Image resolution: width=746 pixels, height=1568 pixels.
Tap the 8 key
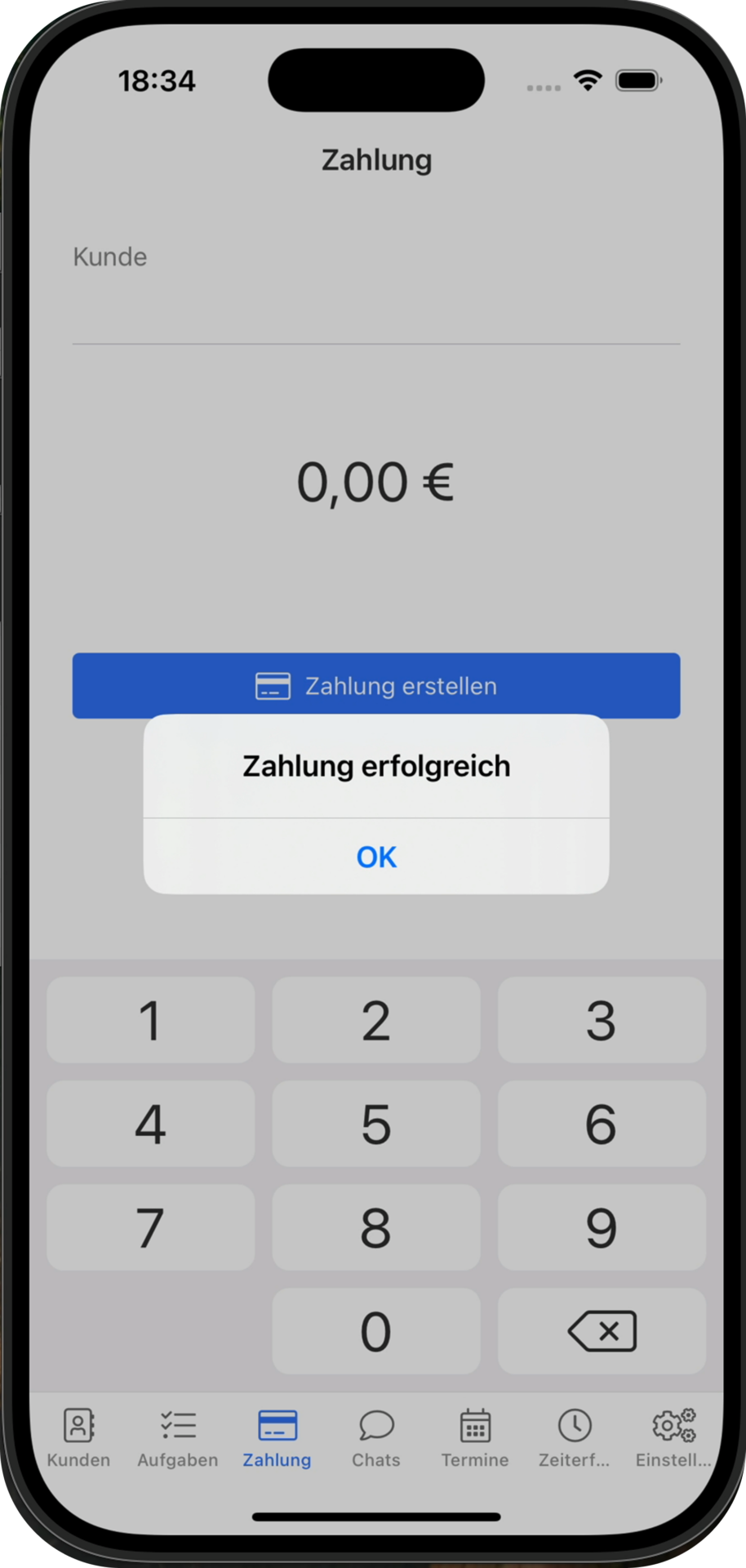[x=376, y=1227]
